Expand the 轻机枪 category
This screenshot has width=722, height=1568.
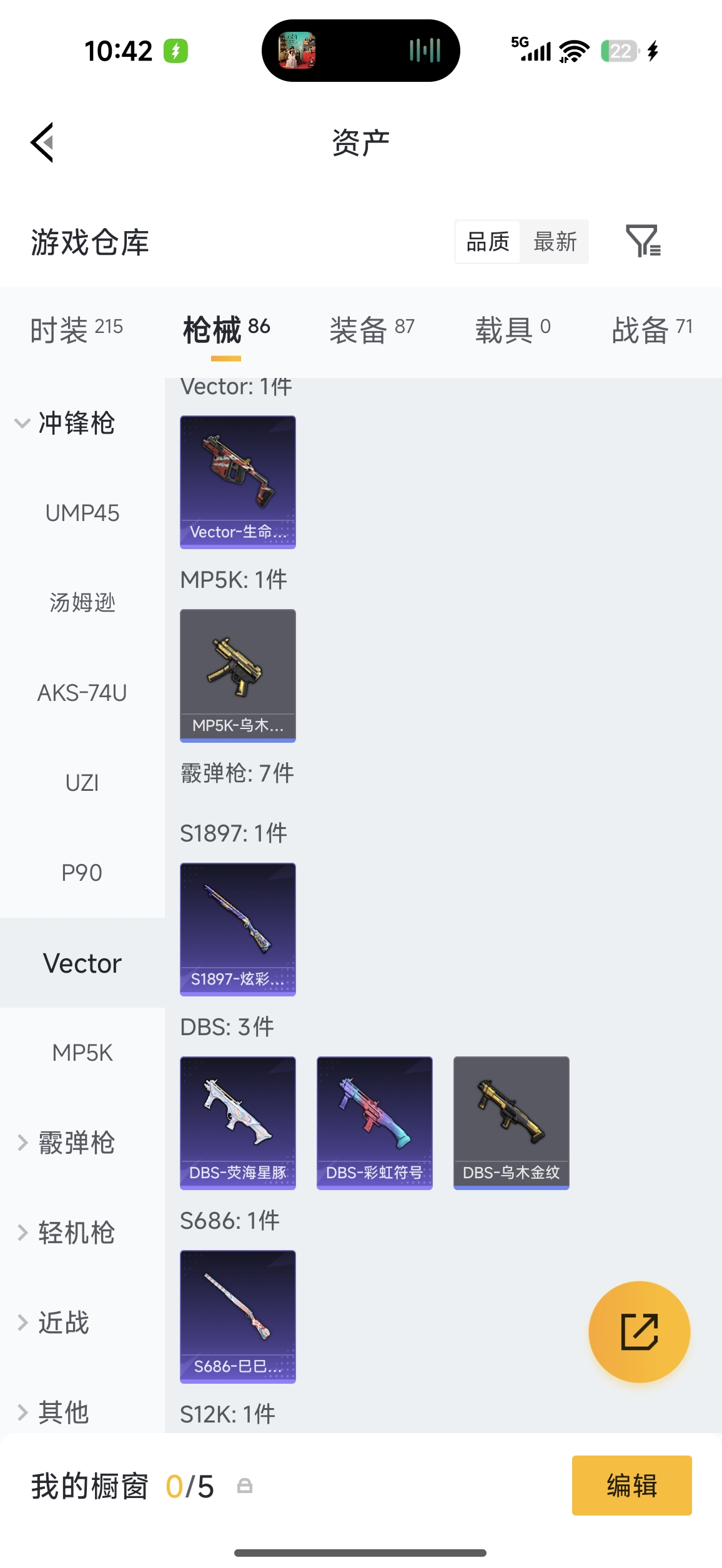click(x=66, y=1233)
